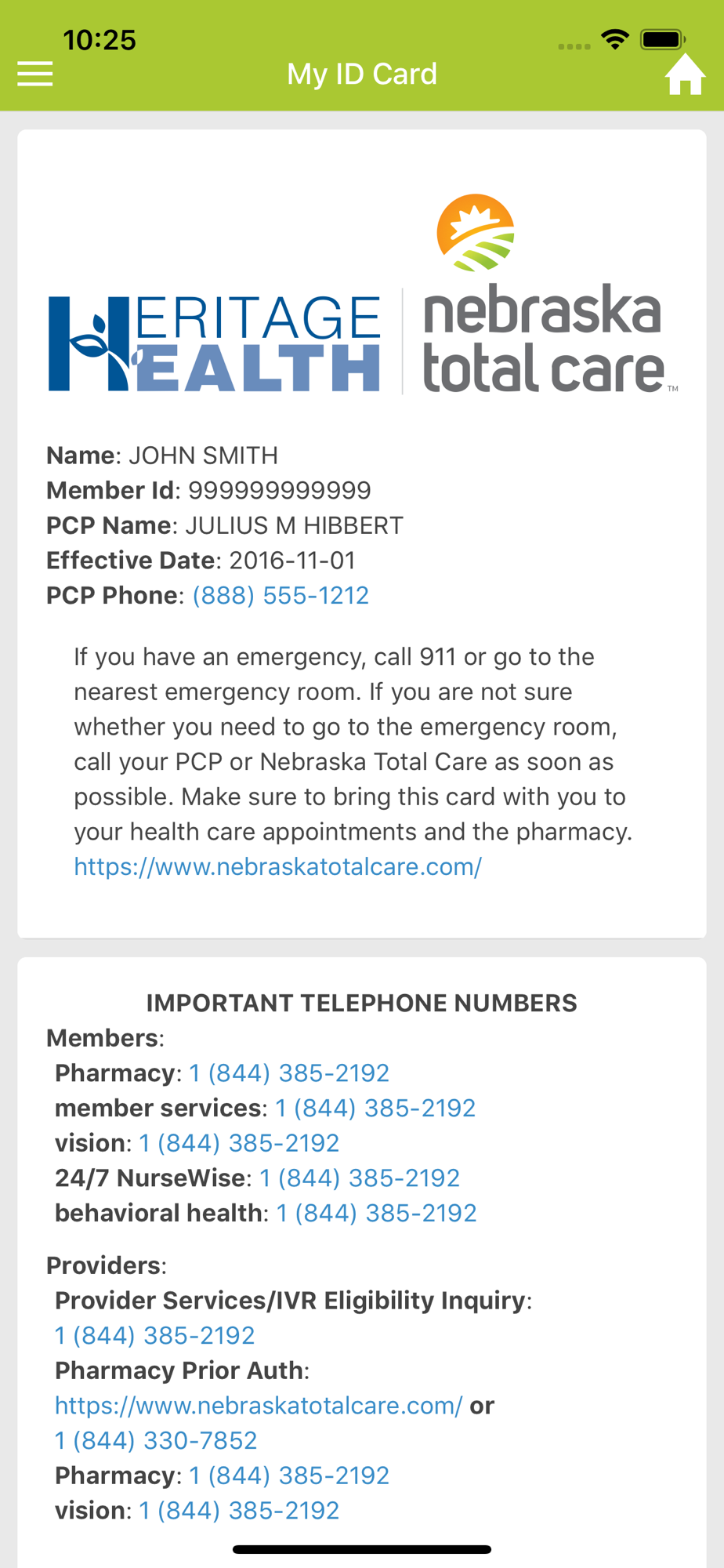The image size is (724, 1568).
Task: Call the Provider Services/IVR Eligibility Inquiry number
Action: 155,1335
